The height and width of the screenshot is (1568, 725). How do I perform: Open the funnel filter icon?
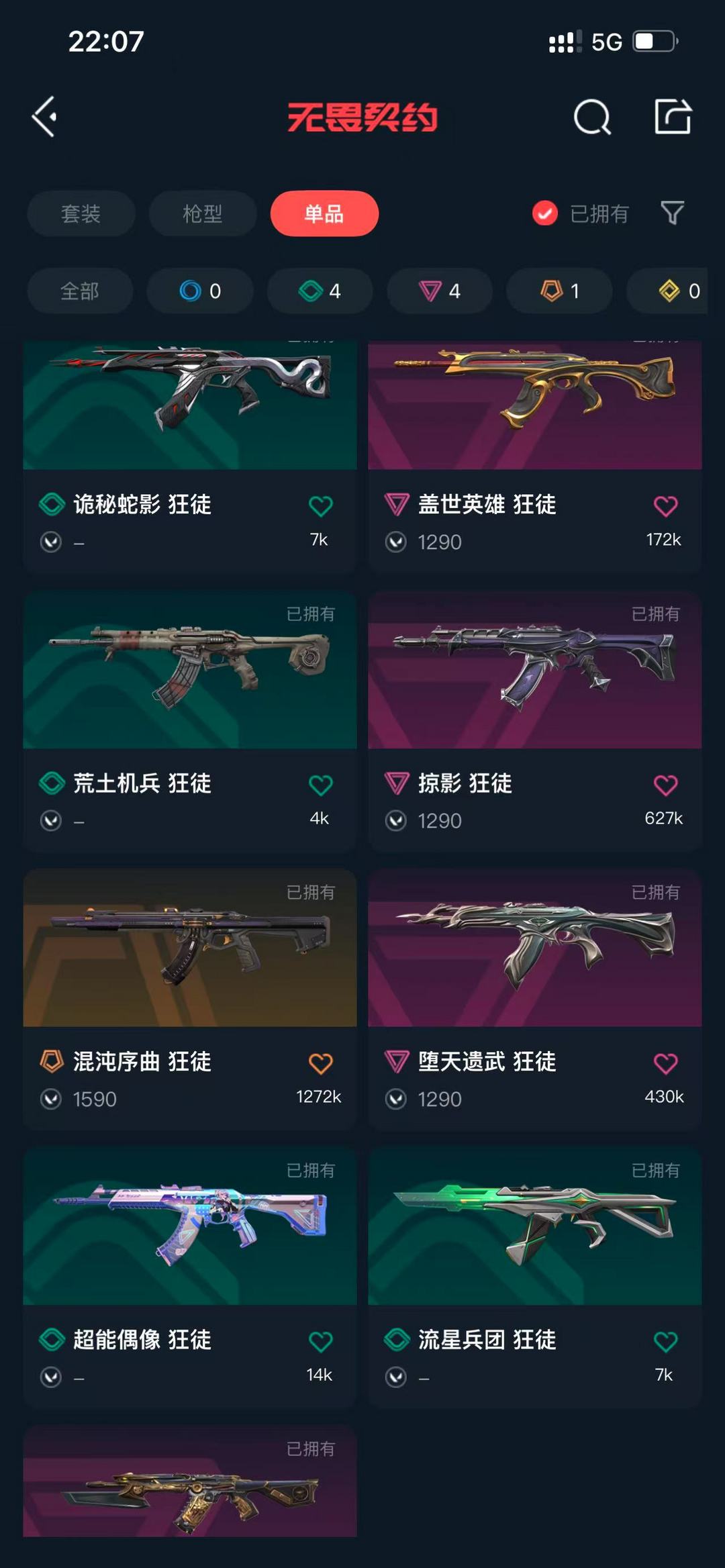click(672, 213)
